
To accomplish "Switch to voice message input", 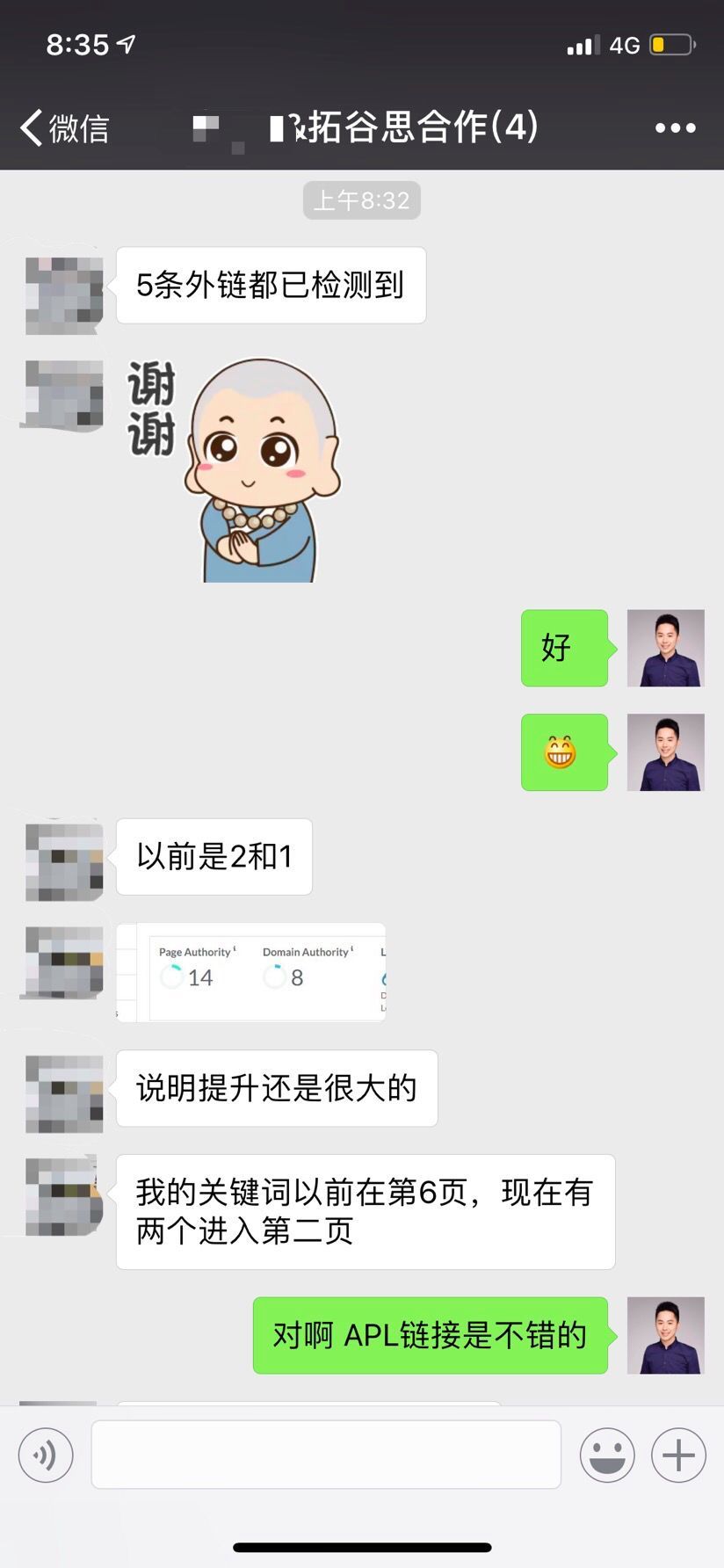I will [46, 1455].
